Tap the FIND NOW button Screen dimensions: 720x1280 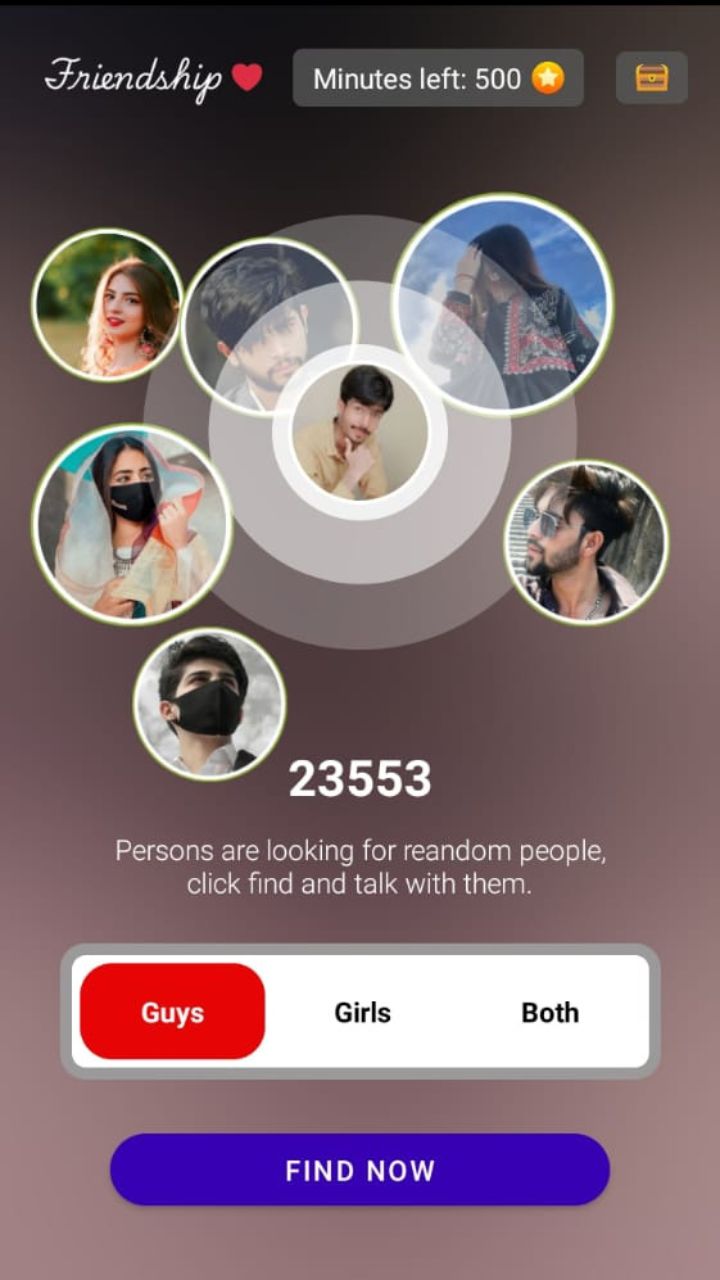(360, 1170)
